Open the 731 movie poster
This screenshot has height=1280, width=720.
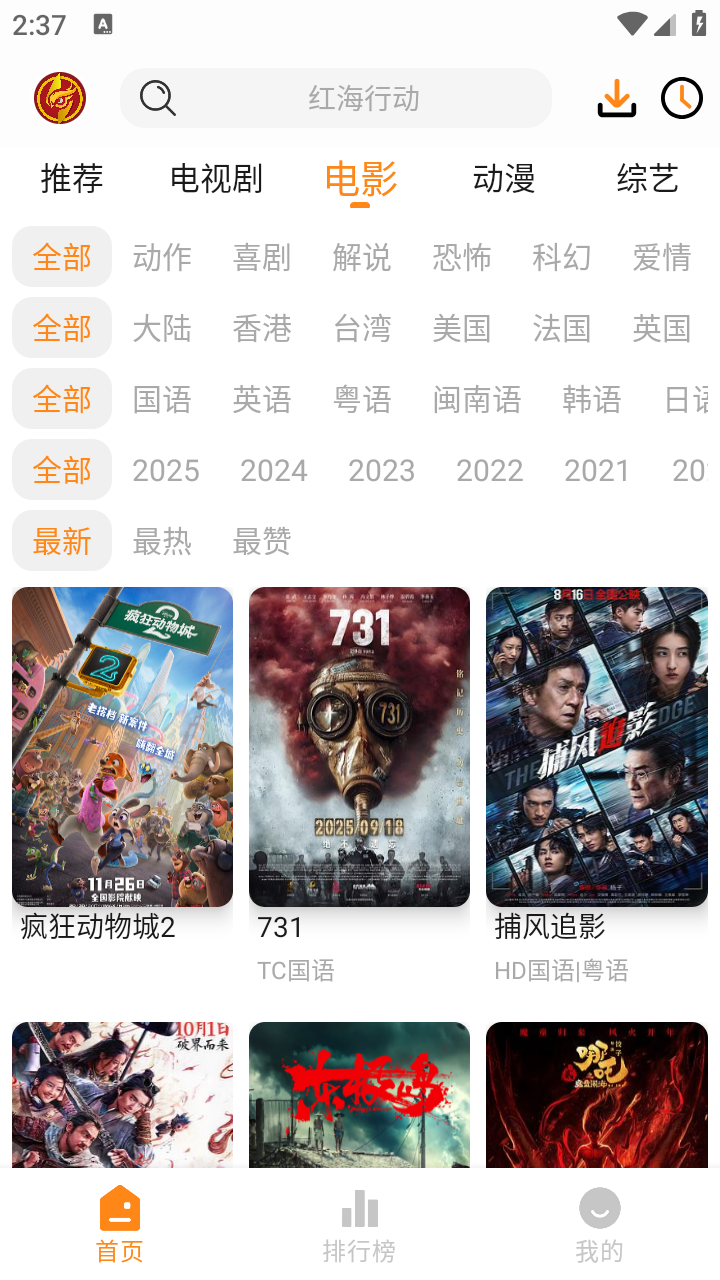pyautogui.click(x=359, y=747)
